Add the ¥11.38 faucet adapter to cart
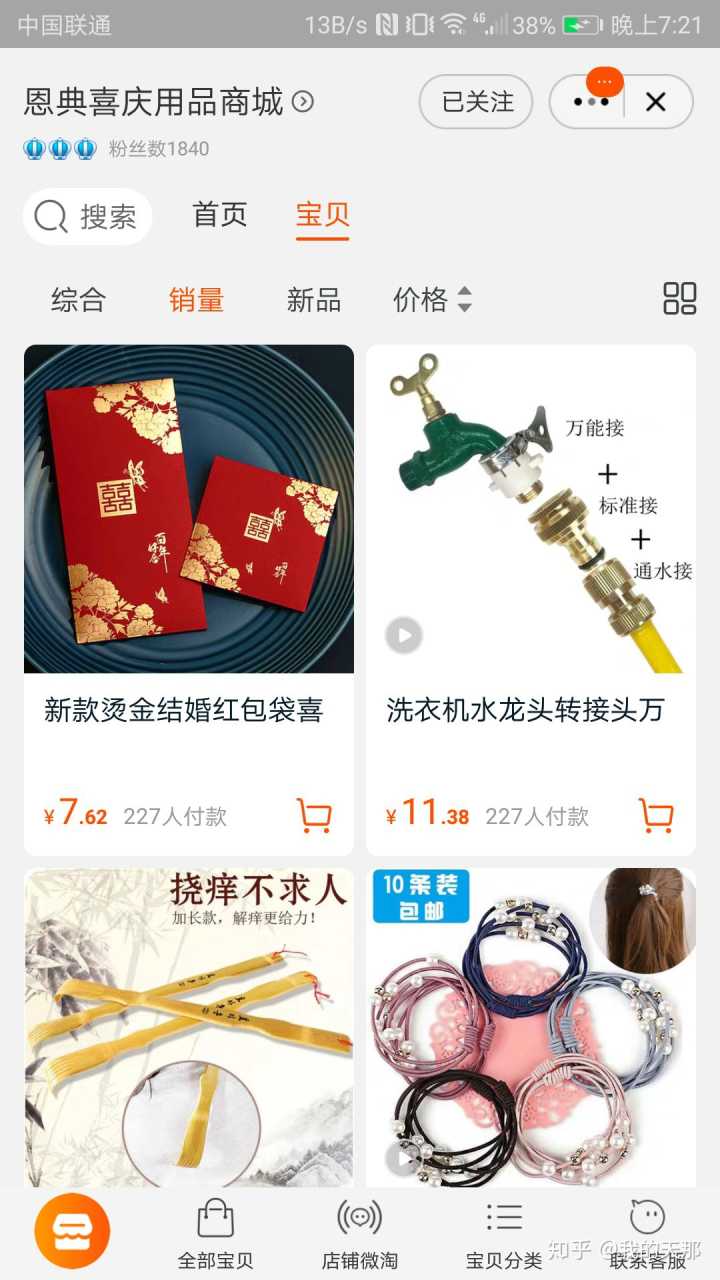The width and height of the screenshot is (720, 1280). (656, 815)
